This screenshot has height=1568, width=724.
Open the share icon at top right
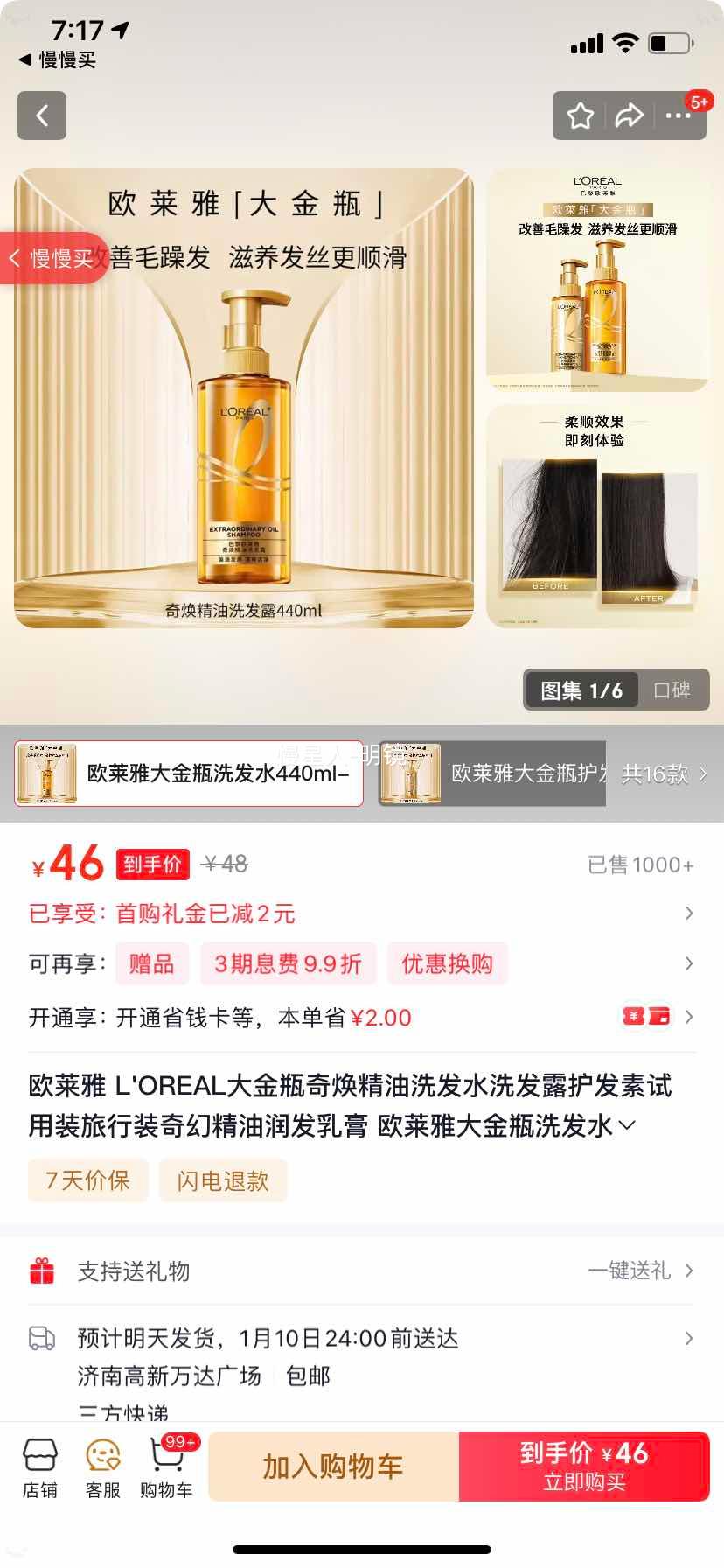coord(629,115)
